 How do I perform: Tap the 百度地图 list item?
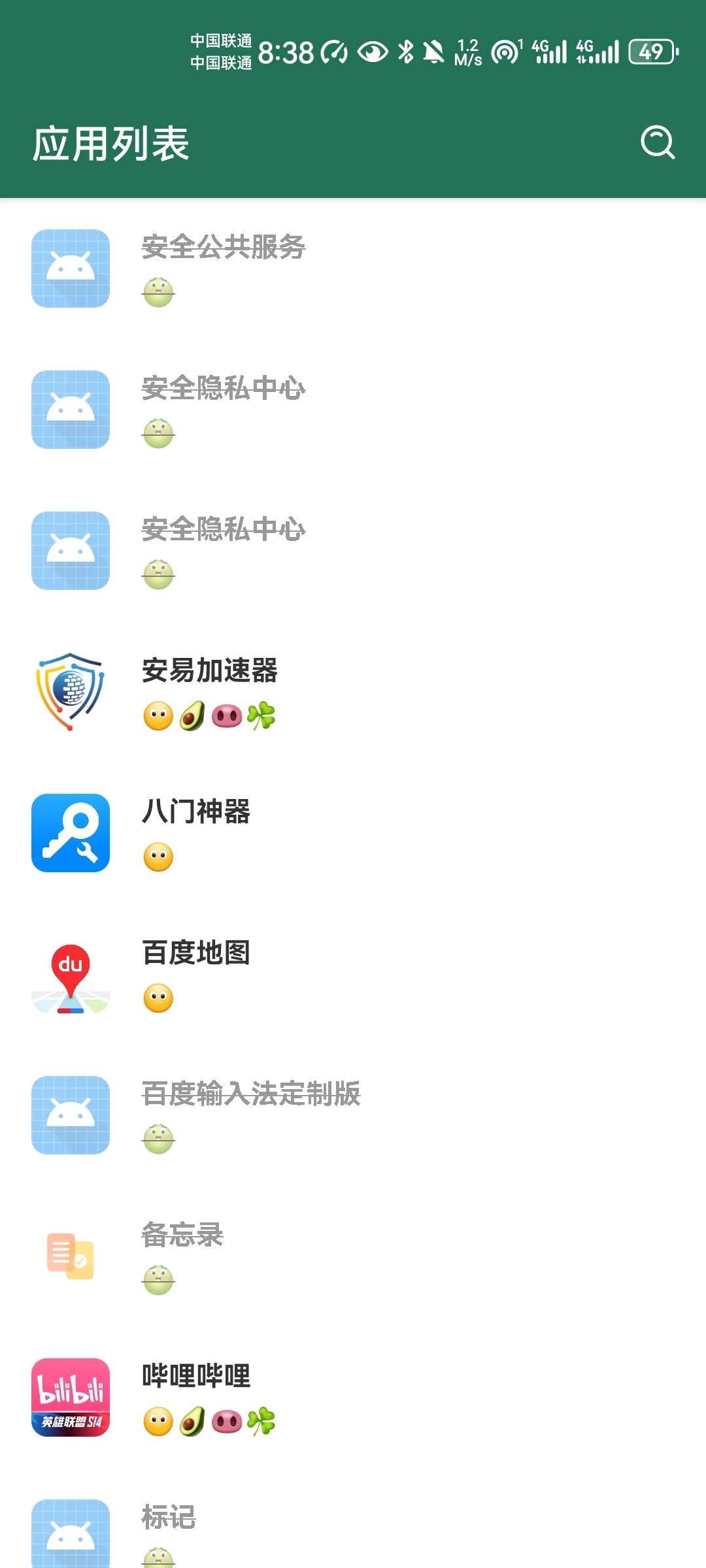[353, 974]
